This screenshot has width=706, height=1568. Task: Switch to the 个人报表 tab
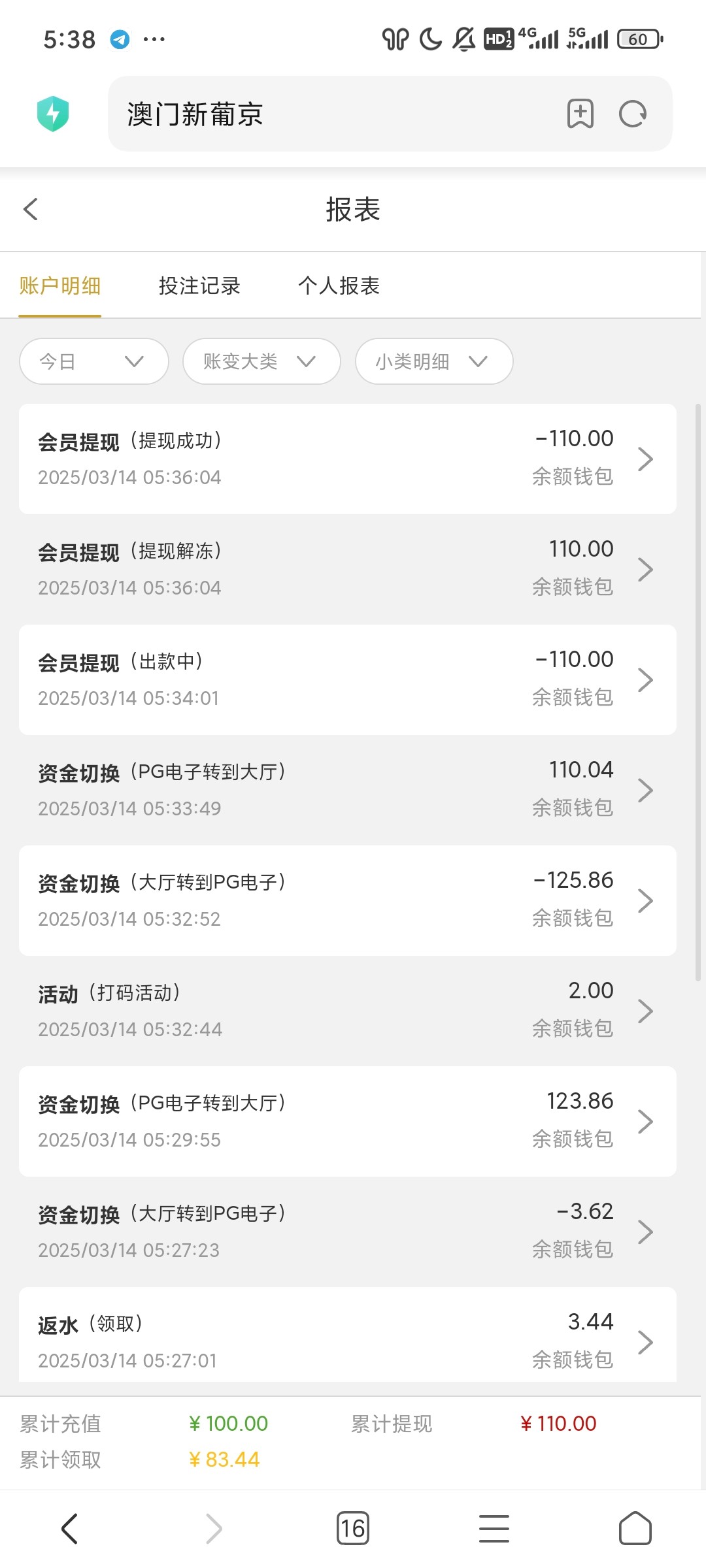click(339, 286)
